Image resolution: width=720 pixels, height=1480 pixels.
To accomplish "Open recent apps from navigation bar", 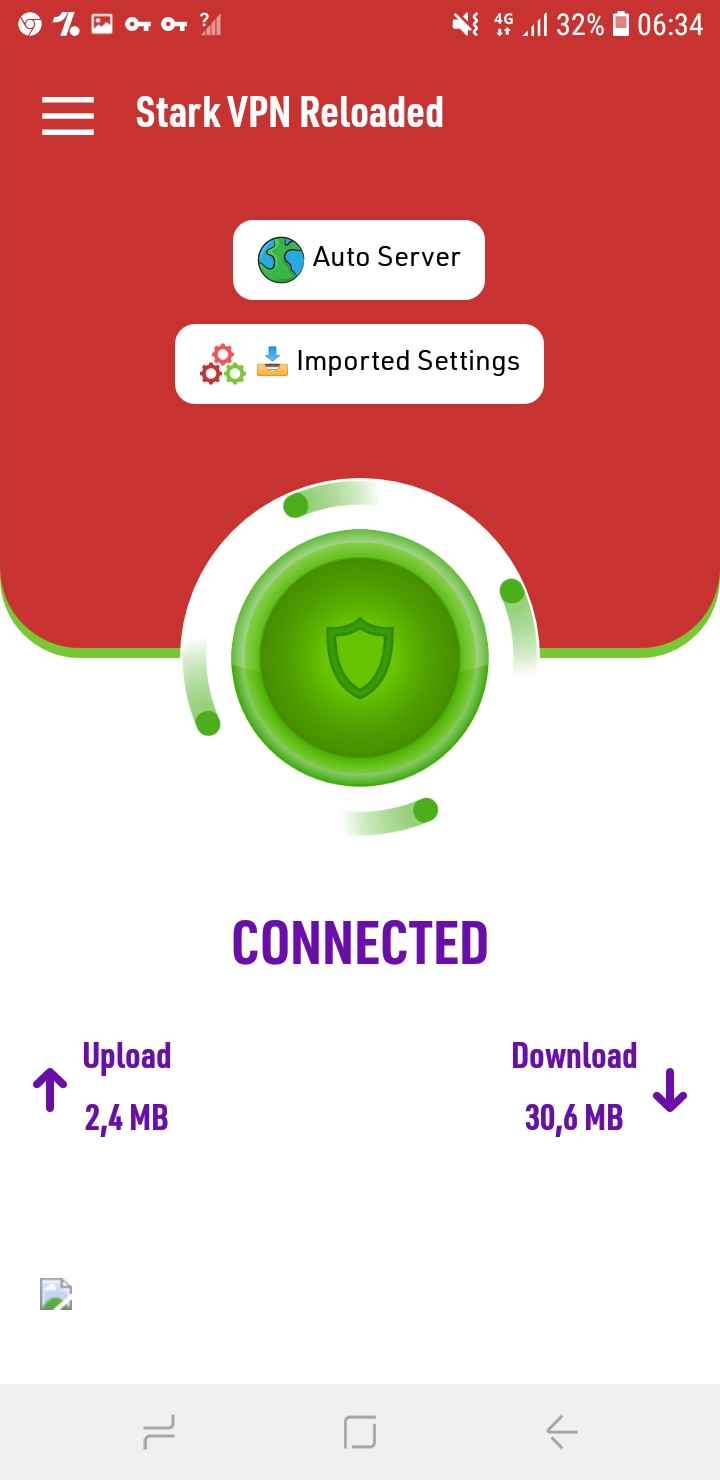I will pyautogui.click(x=159, y=1432).
